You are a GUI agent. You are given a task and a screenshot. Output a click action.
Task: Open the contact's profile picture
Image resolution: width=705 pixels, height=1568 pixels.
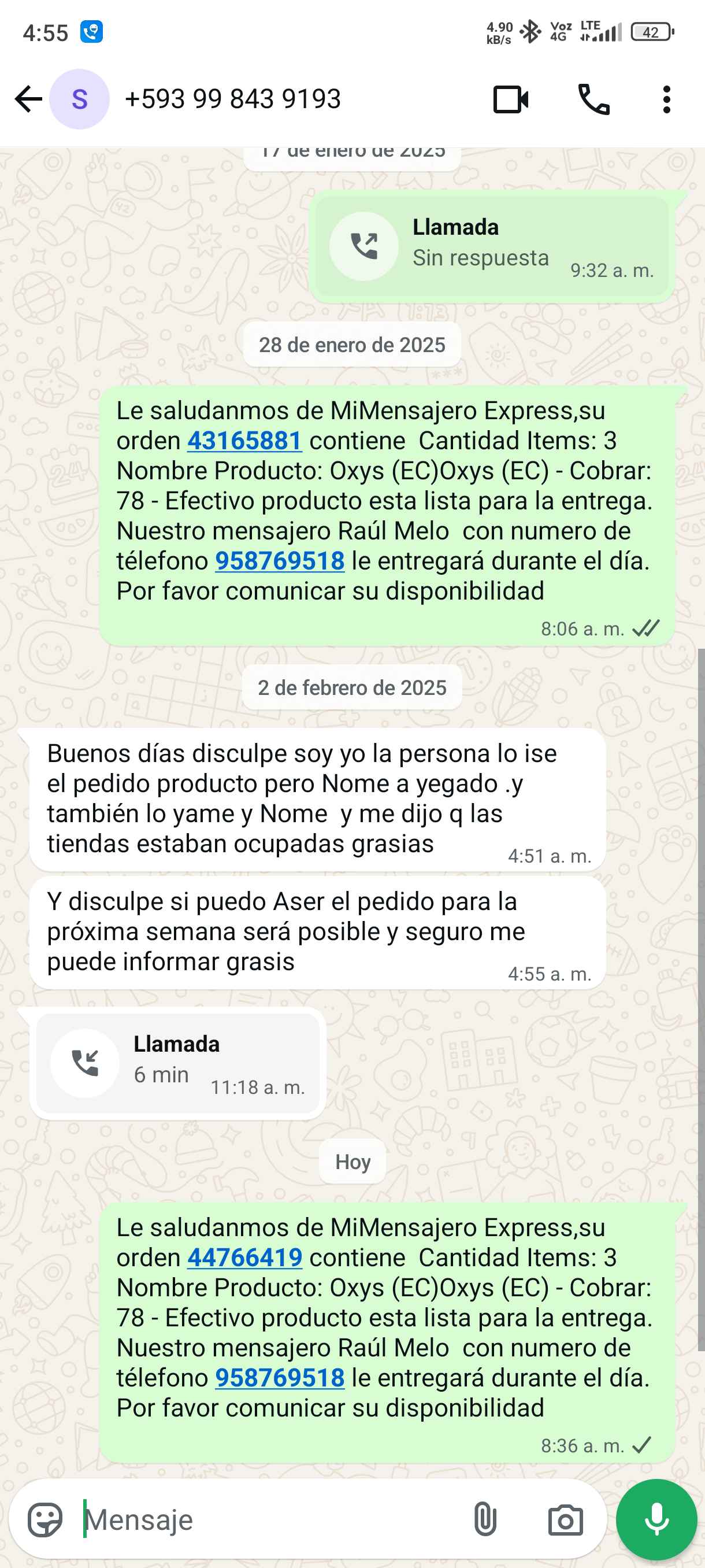(80, 99)
